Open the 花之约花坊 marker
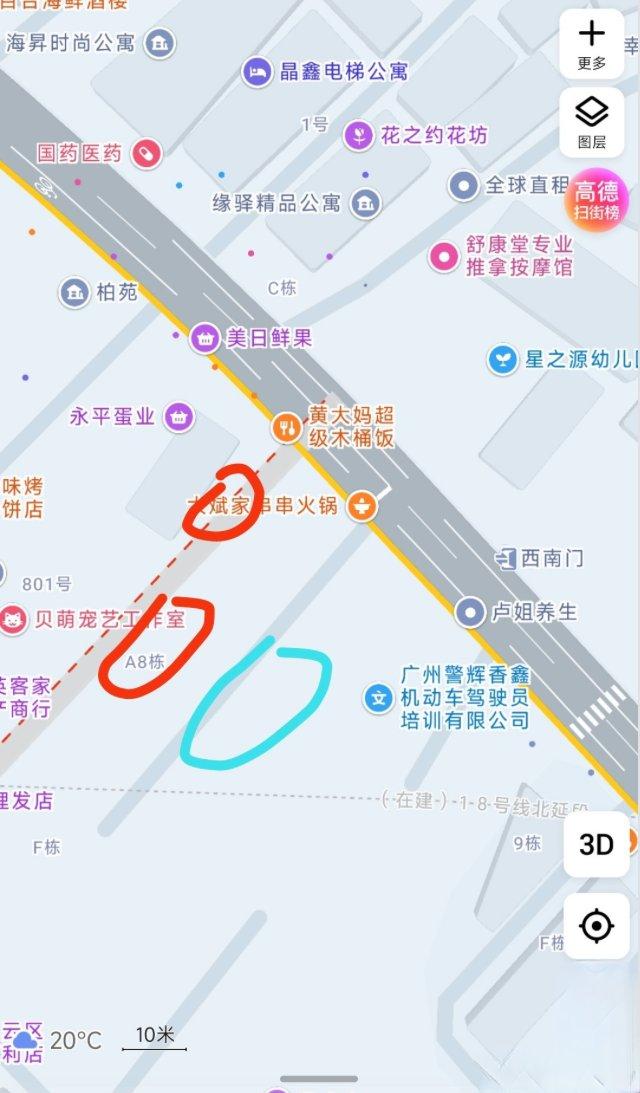Viewport: 640px width, 1093px height. [x=358, y=134]
